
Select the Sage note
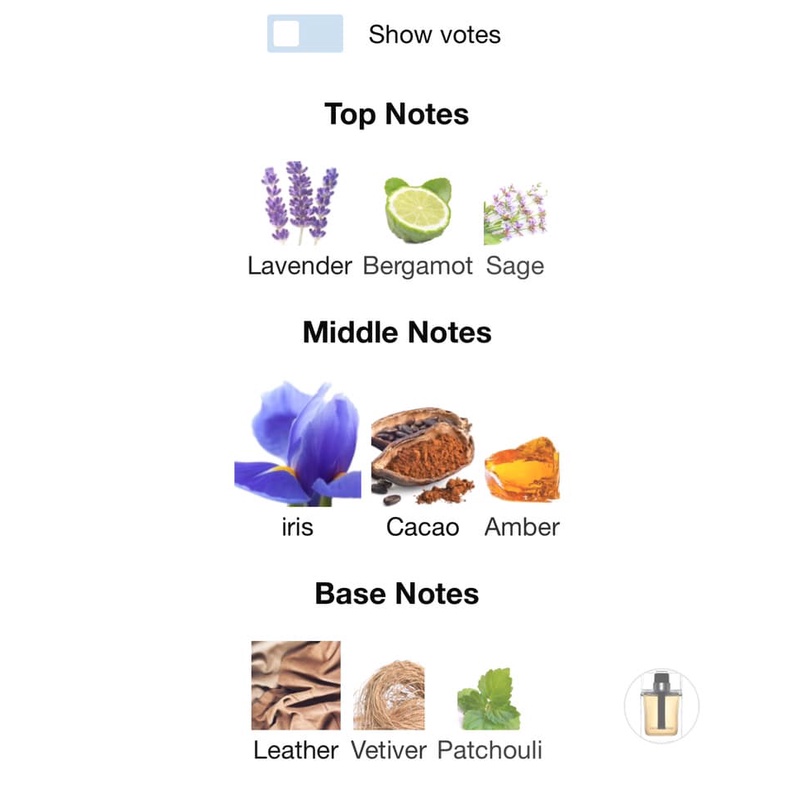point(515,230)
